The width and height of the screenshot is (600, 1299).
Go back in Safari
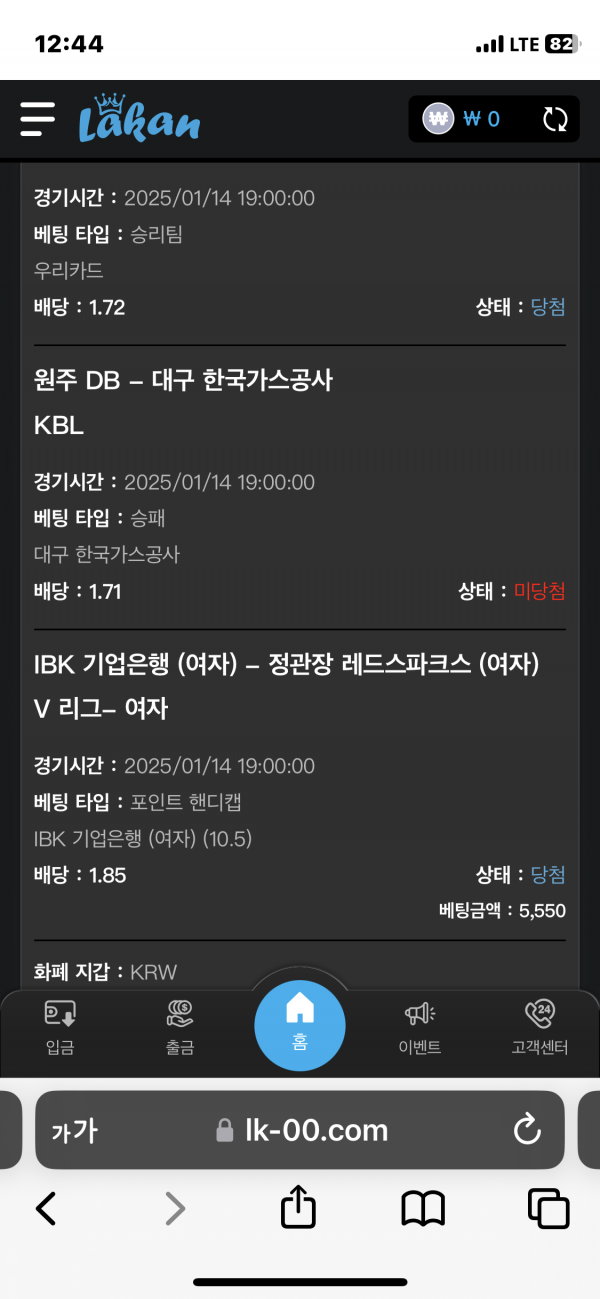(x=46, y=1209)
